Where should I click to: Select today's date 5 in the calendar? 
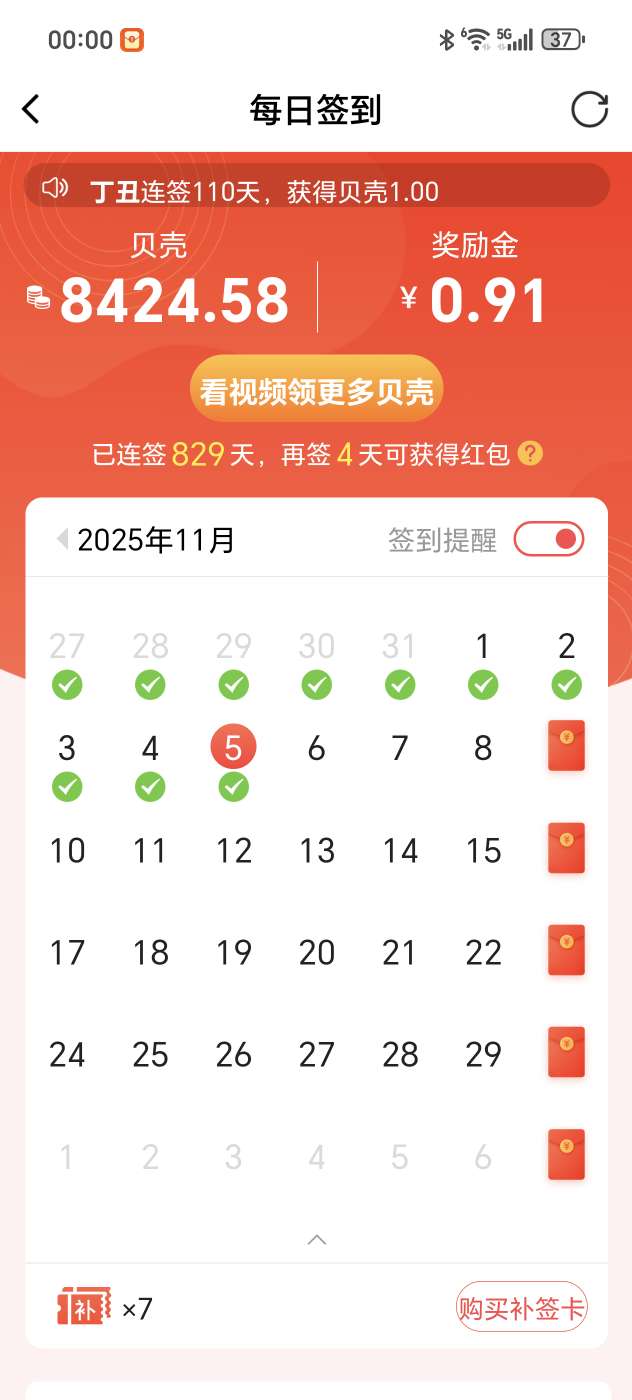click(x=233, y=747)
